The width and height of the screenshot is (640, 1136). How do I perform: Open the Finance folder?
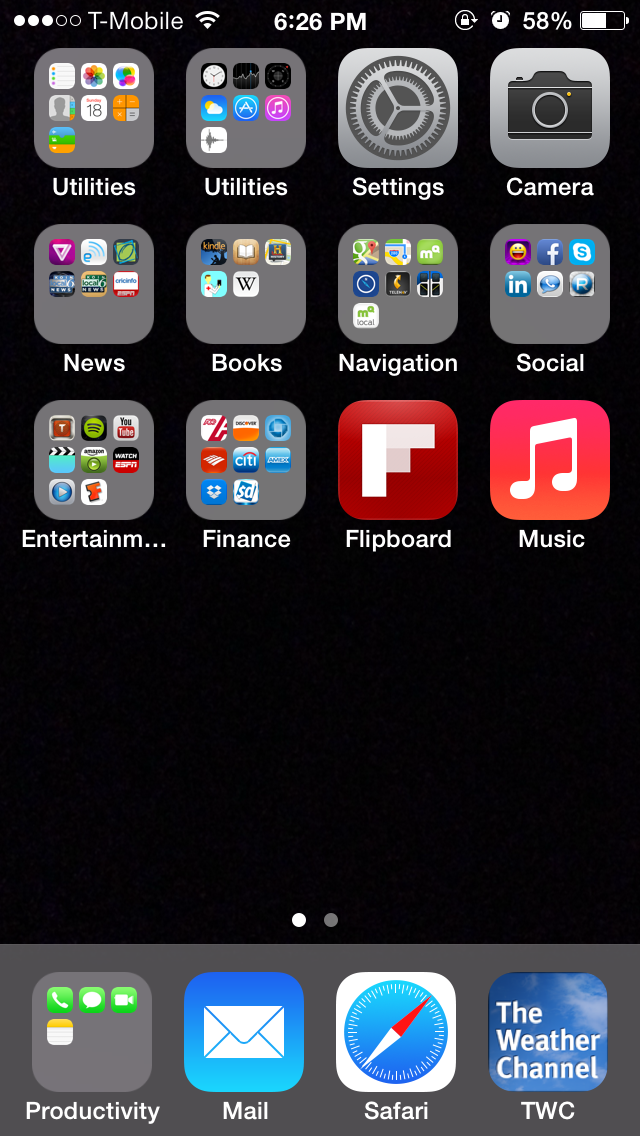click(246, 460)
